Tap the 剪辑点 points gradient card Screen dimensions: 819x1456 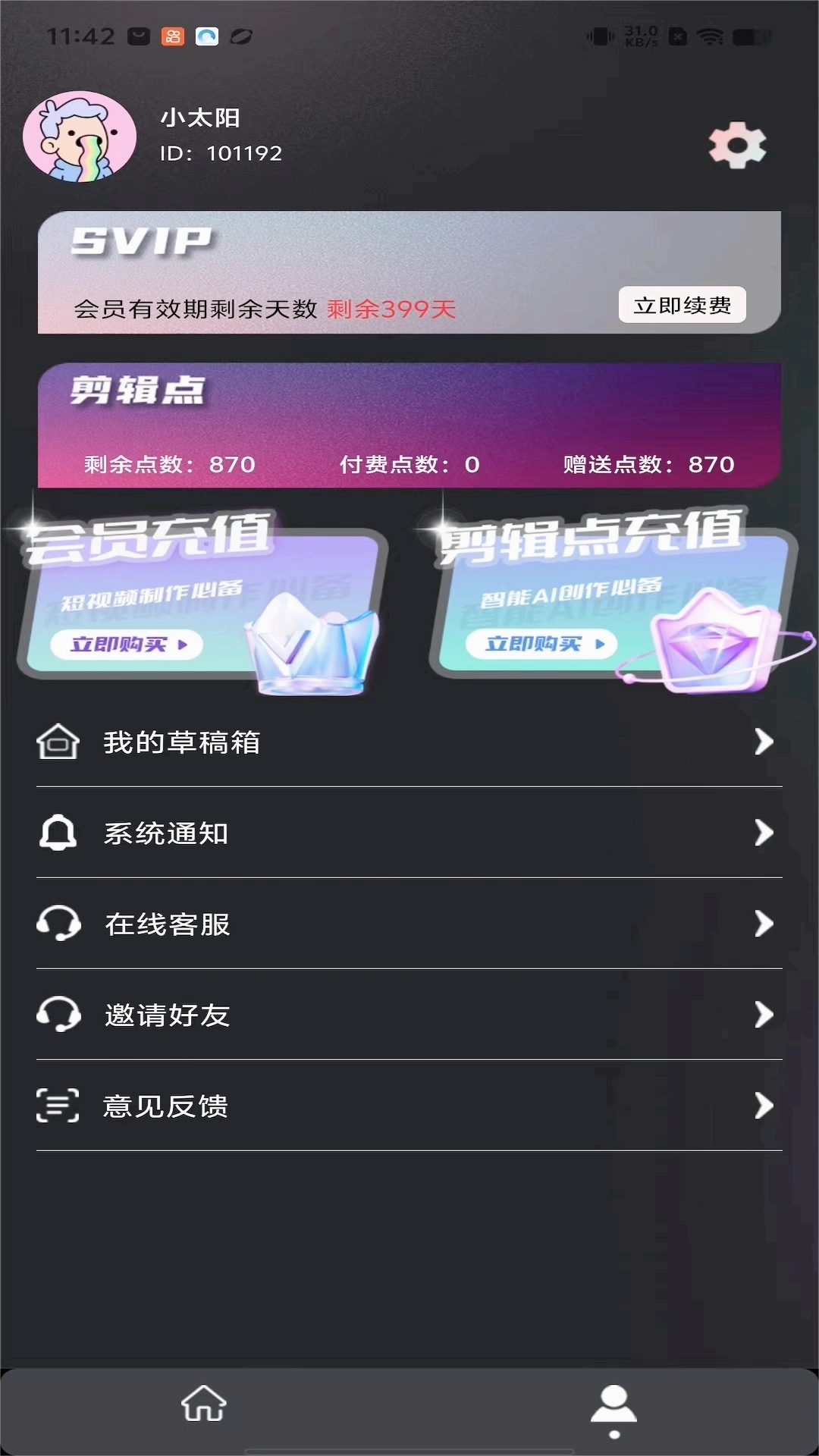click(x=409, y=425)
